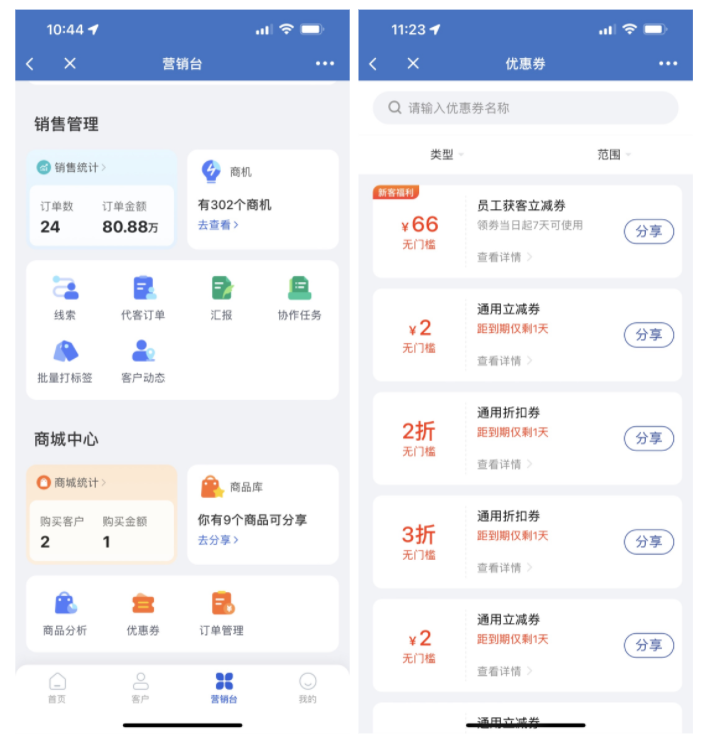Open 代客订单
Image resolution: width=708 pixels, height=754 pixels.
(x=144, y=298)
